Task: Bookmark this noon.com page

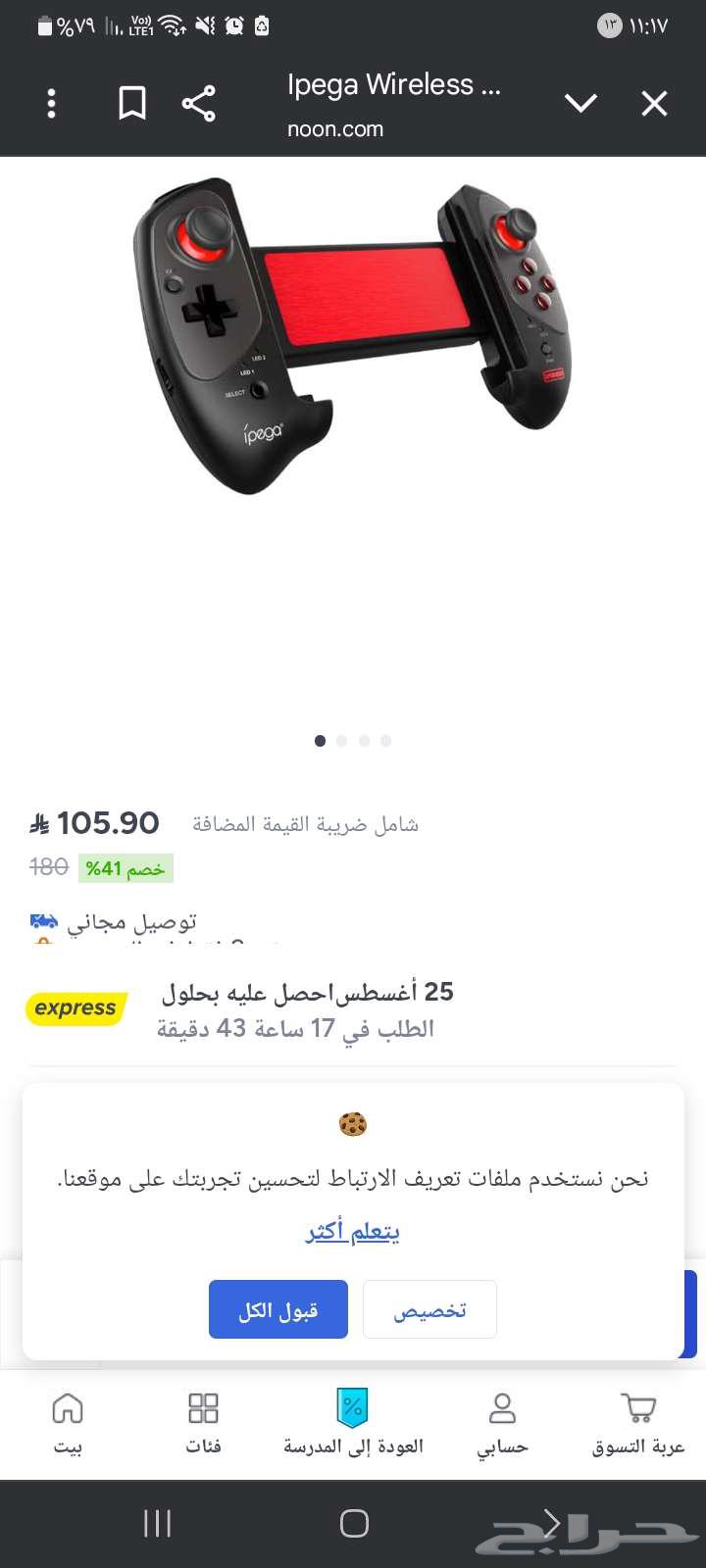Action: [132, 104]
